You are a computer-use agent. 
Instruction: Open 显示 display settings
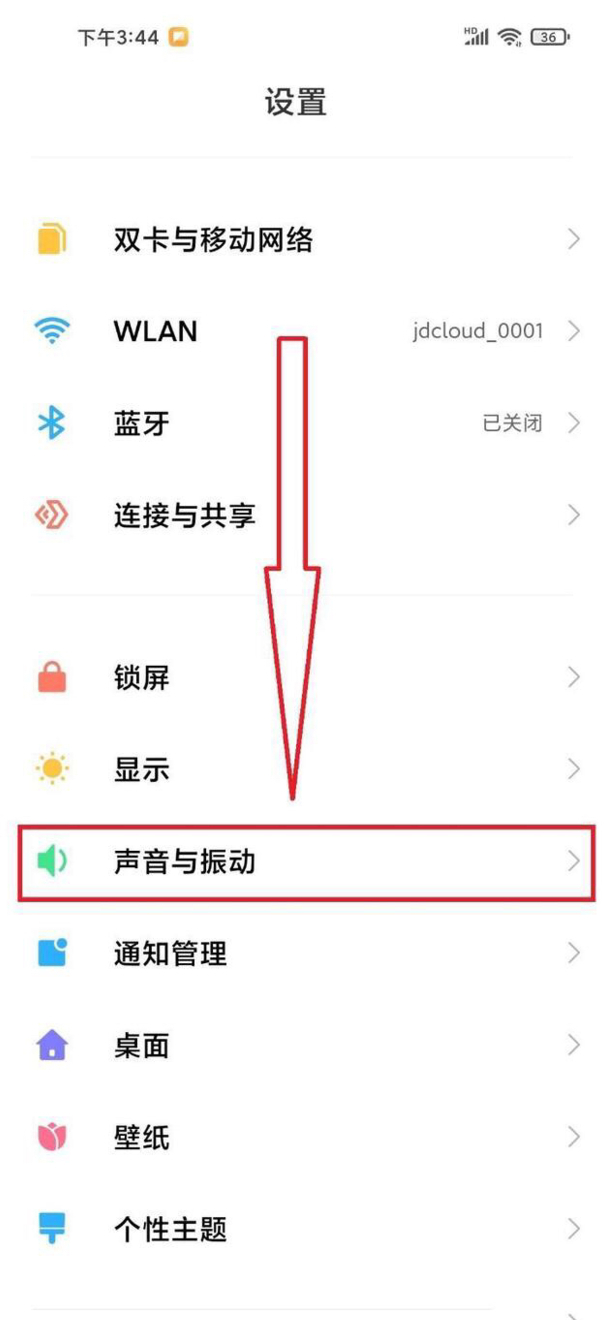142,769
